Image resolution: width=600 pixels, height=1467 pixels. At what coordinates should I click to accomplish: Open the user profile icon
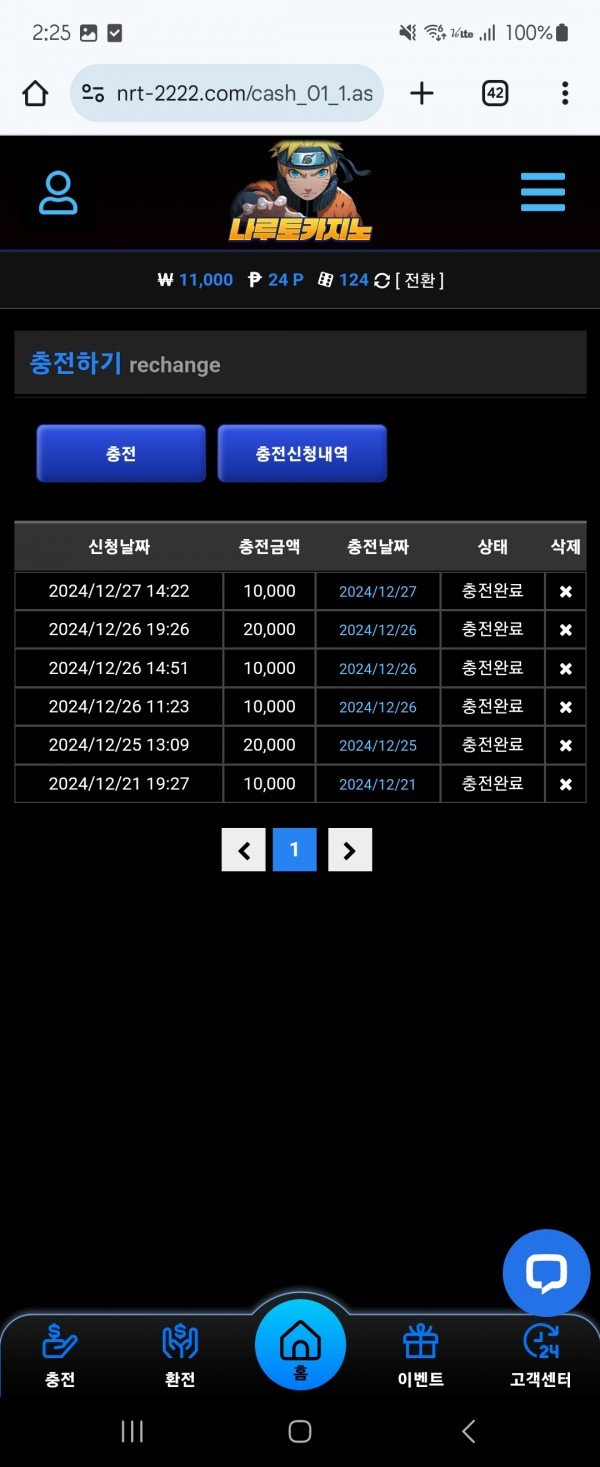(x=58, y=193)
